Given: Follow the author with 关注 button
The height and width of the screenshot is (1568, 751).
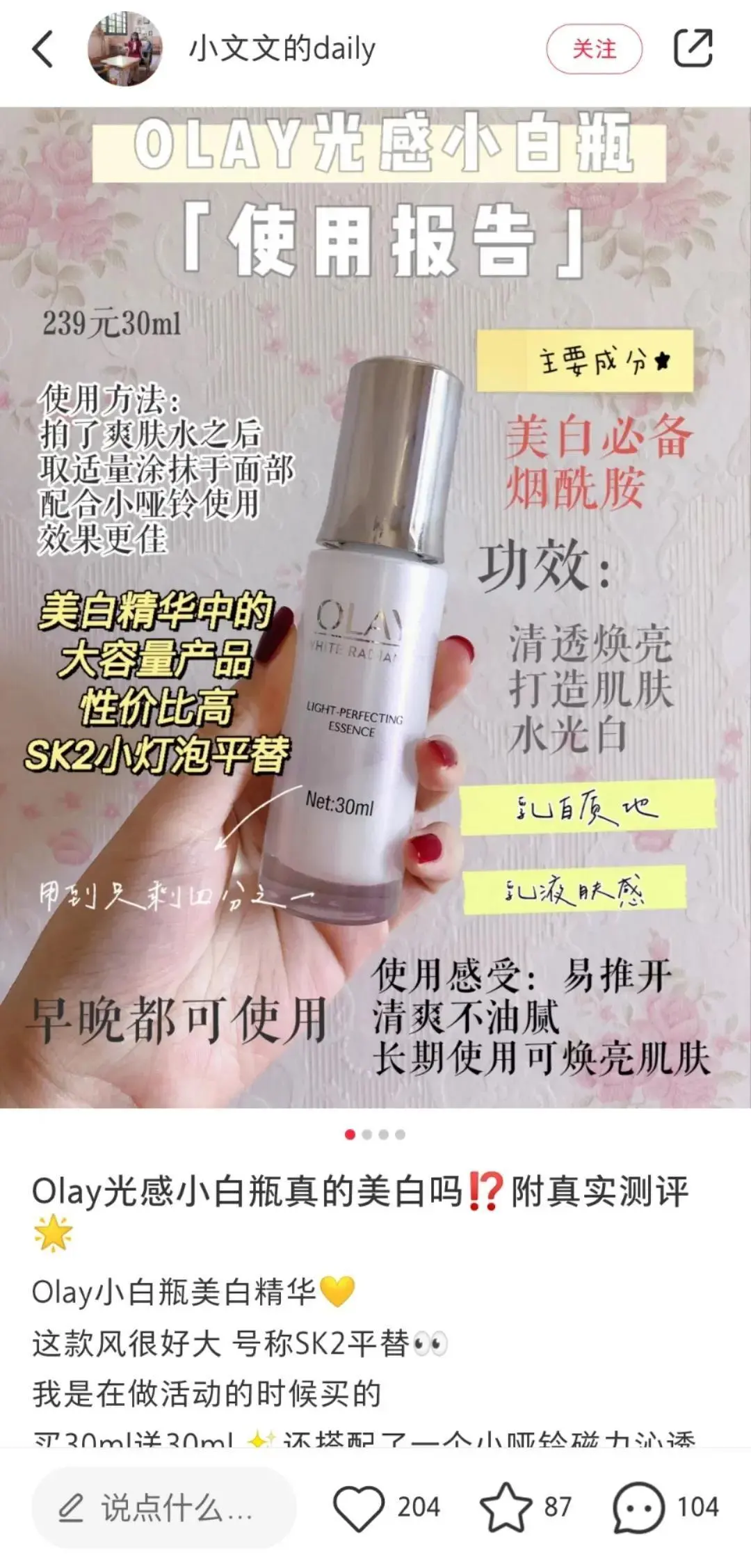Looking at the screenshot, I should click(x=594, y=49).
